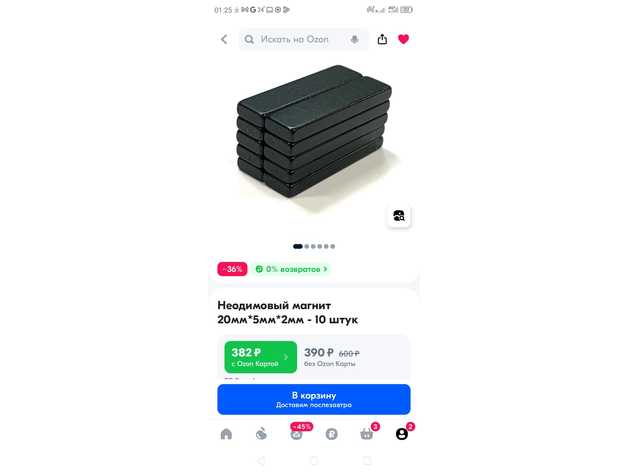The width and height of the screenshot is (628, 472).
Task: Open the product photo of magnets
Action: 313,133
